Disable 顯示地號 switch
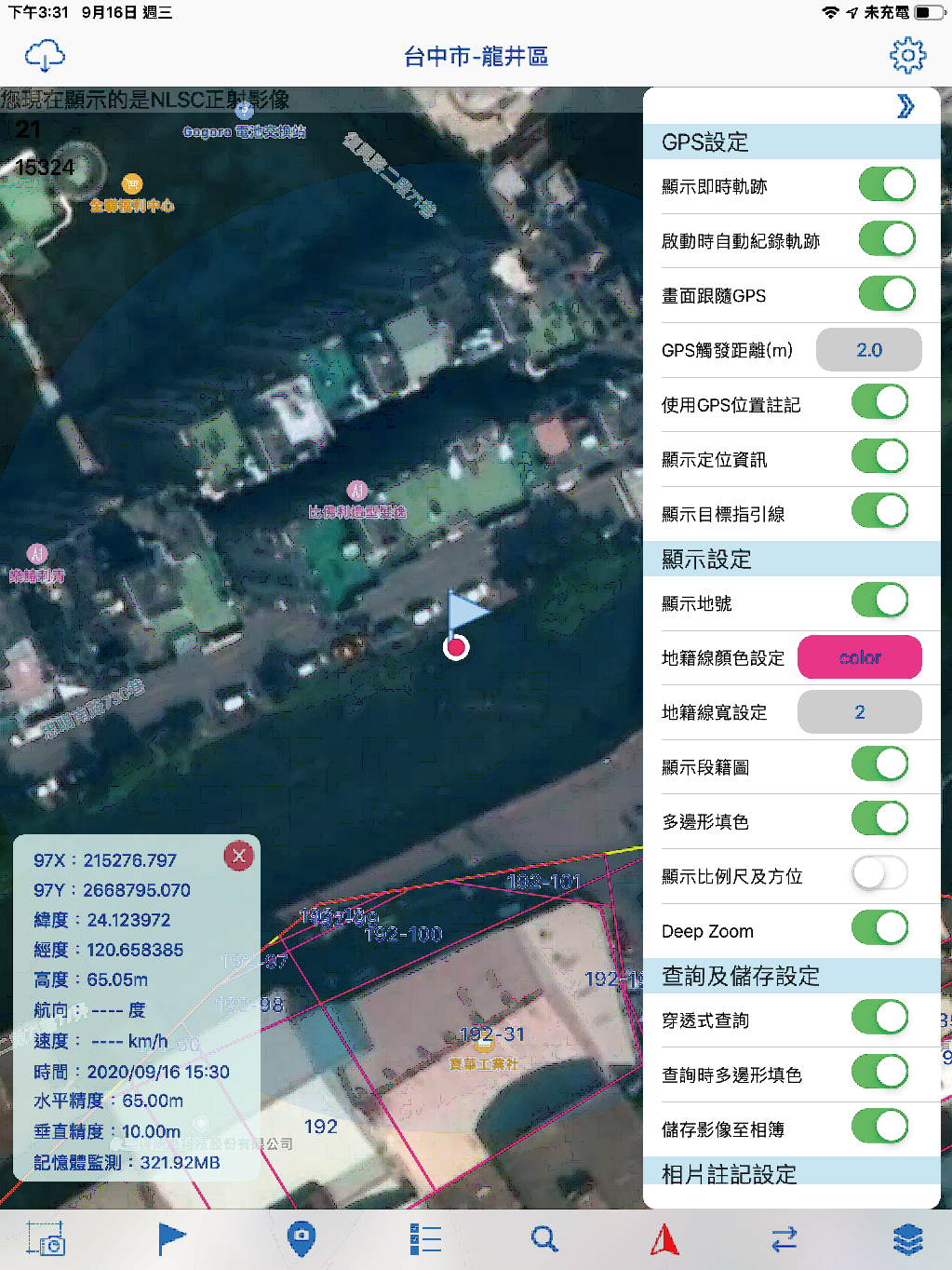Viewport: 952px width, 1270px height. (x=879, y=601)
